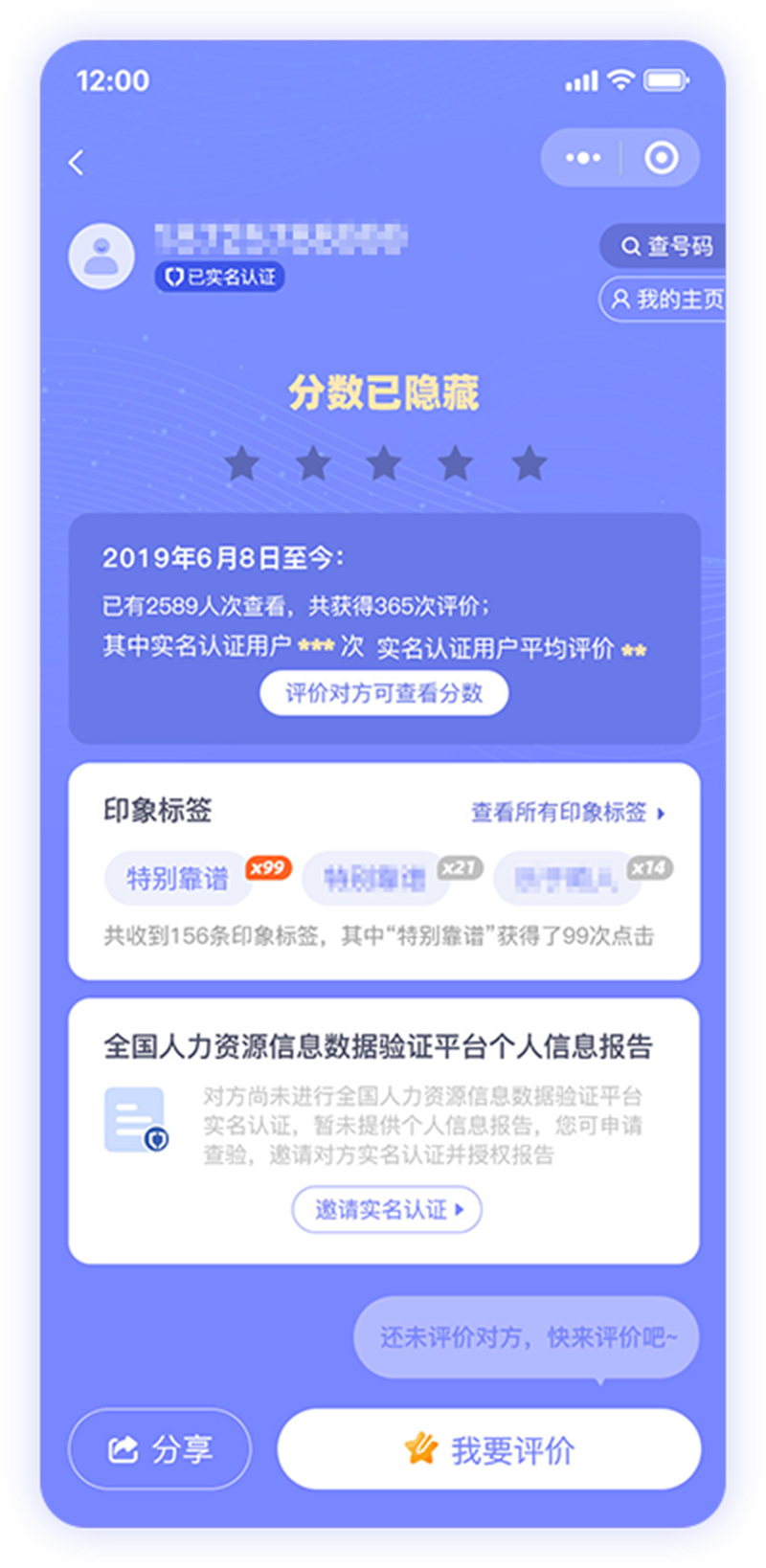Open 查看所有印象标签 link
The image size is (766, 1568).
pos(567,813)
